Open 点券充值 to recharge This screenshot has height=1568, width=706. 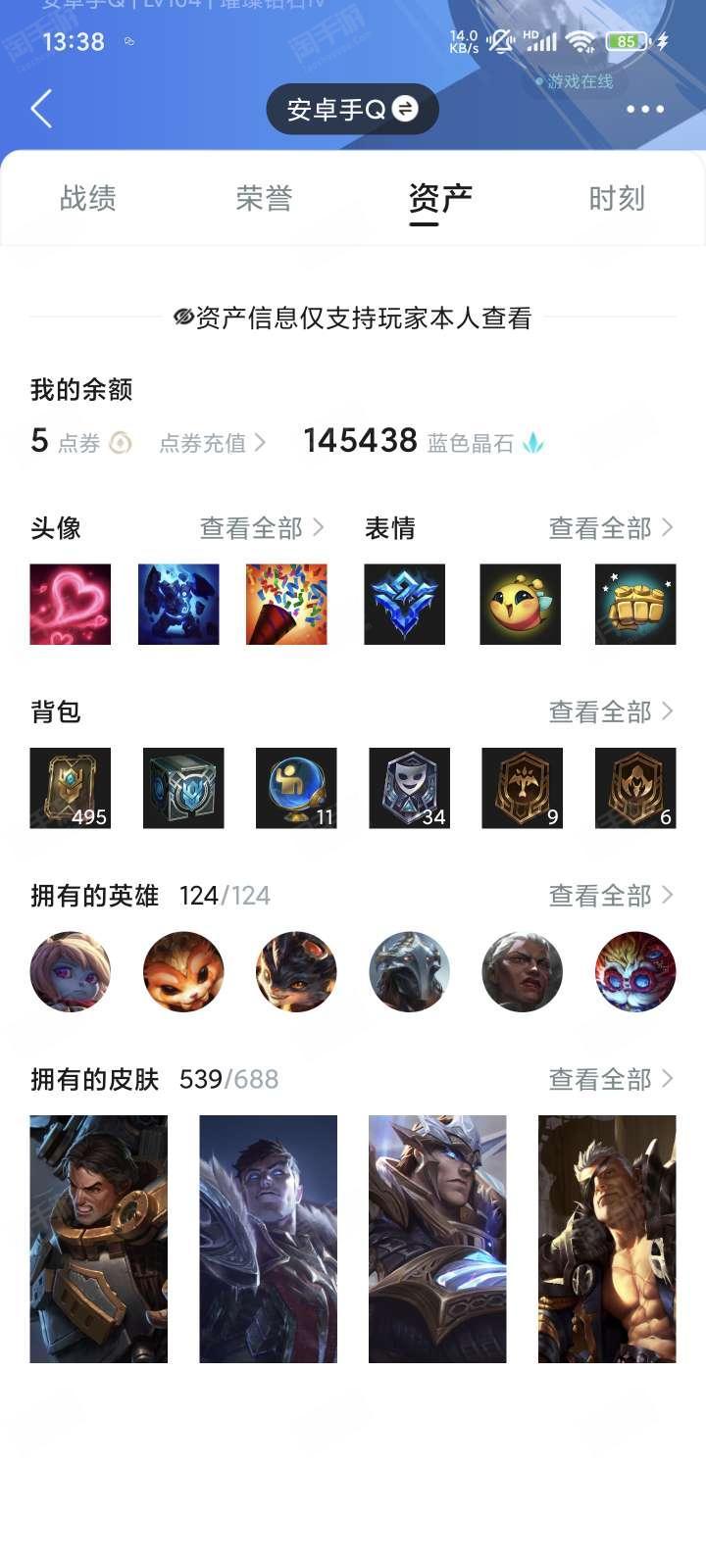tap(212, 443)
